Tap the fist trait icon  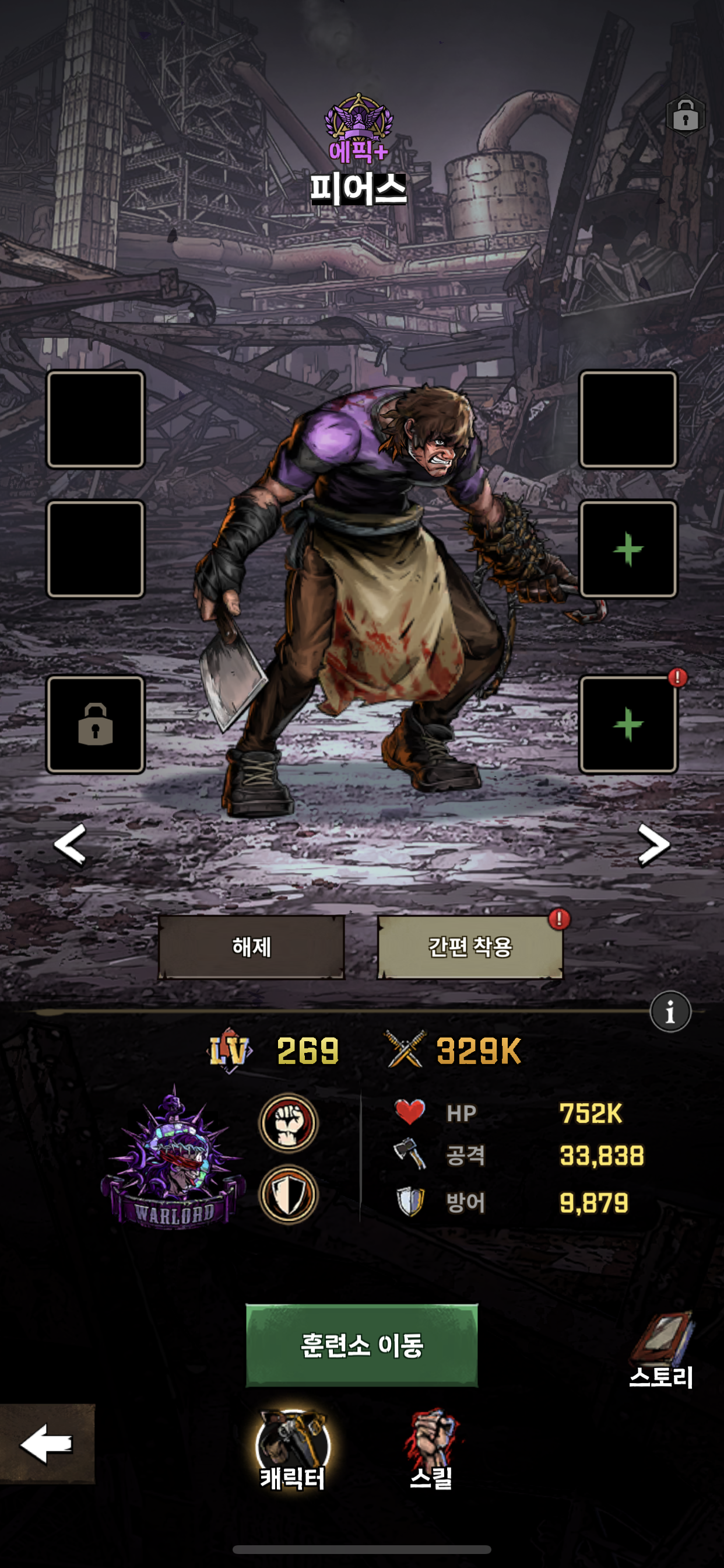click(289, 1123)
